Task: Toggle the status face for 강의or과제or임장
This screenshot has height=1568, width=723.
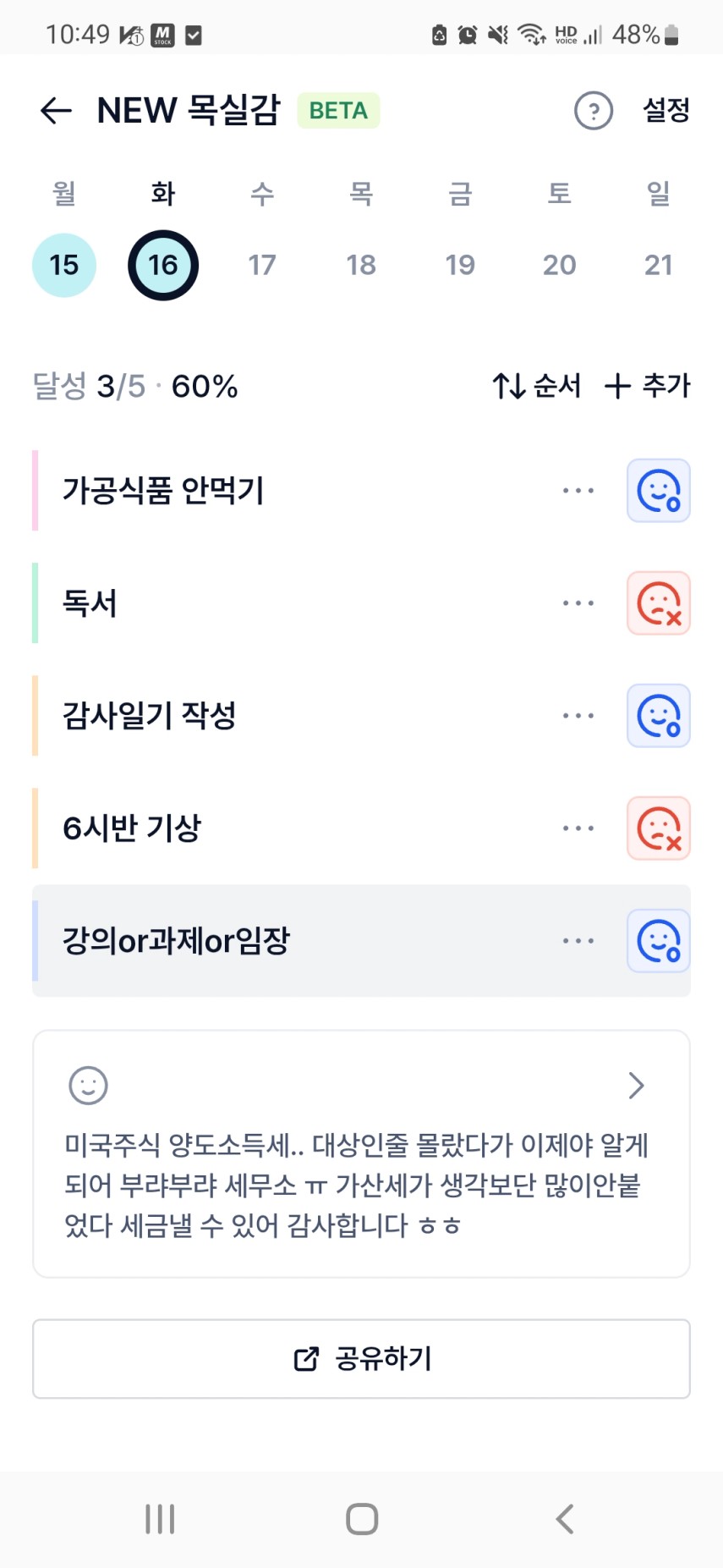Action: (x=658, y=941)
